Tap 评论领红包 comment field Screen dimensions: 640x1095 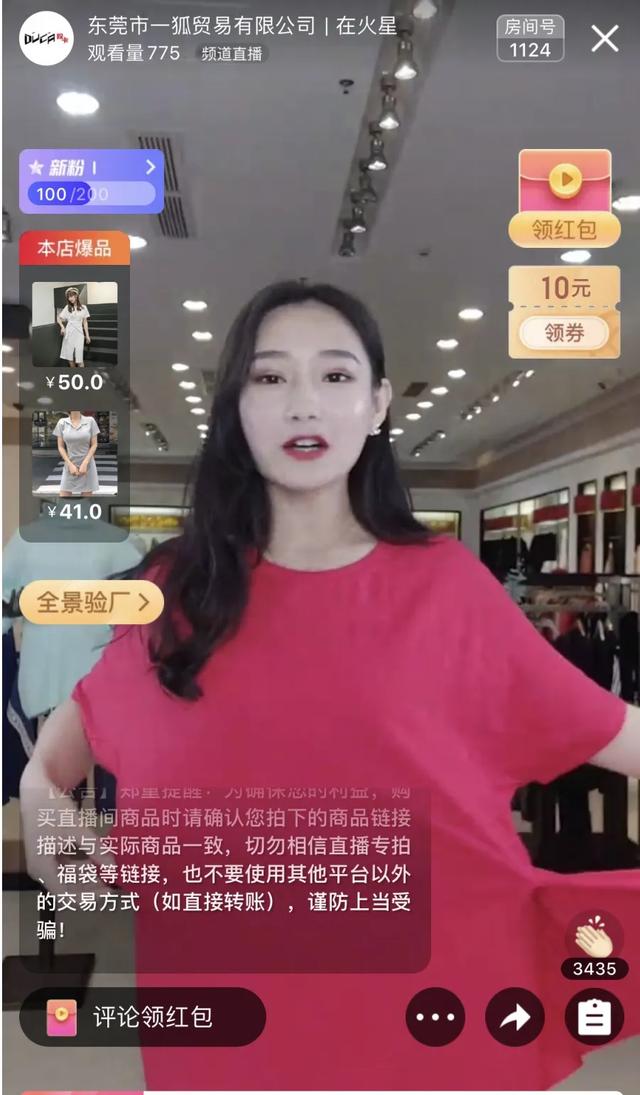(x=142, y=1017)
